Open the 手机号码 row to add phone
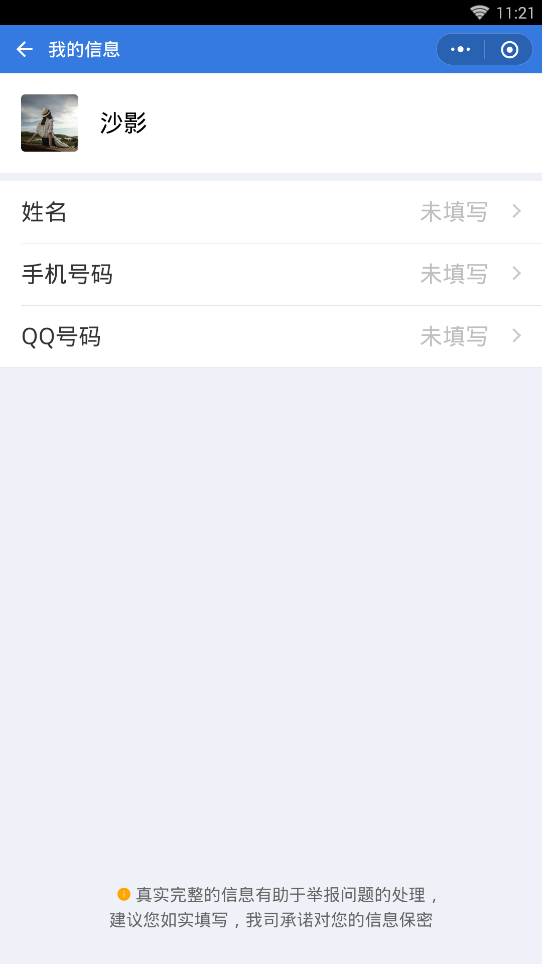This screenshot has width=542, height=964. click(271, 274)
